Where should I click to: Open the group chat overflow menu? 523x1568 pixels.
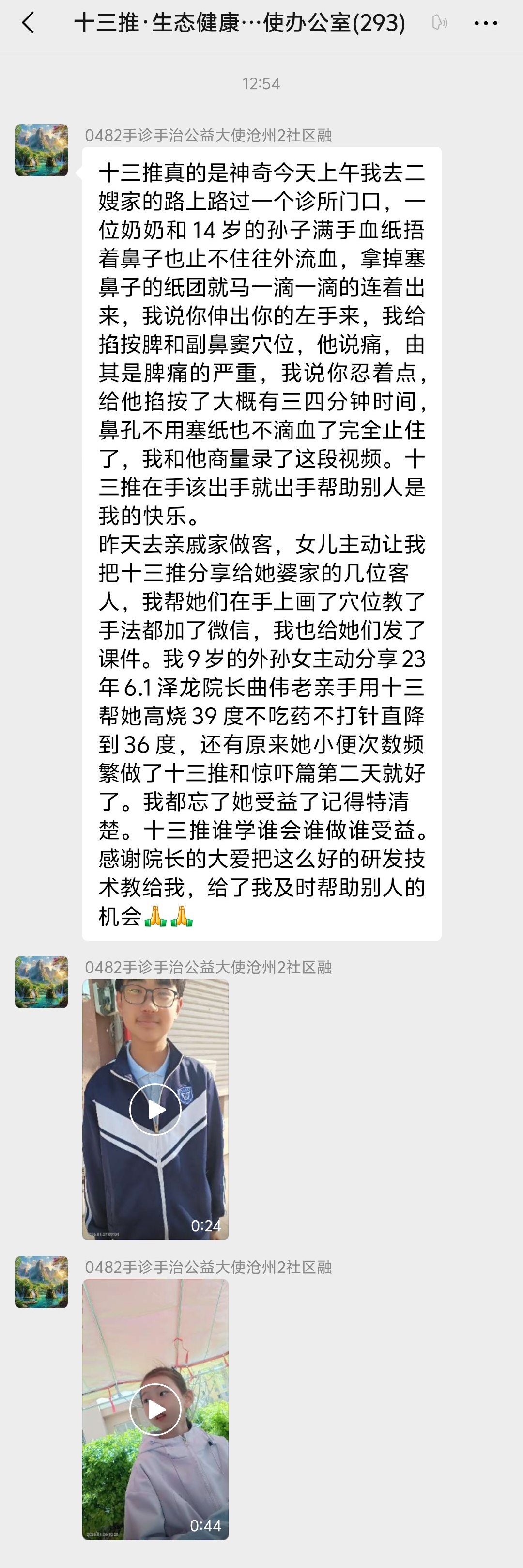485,23
